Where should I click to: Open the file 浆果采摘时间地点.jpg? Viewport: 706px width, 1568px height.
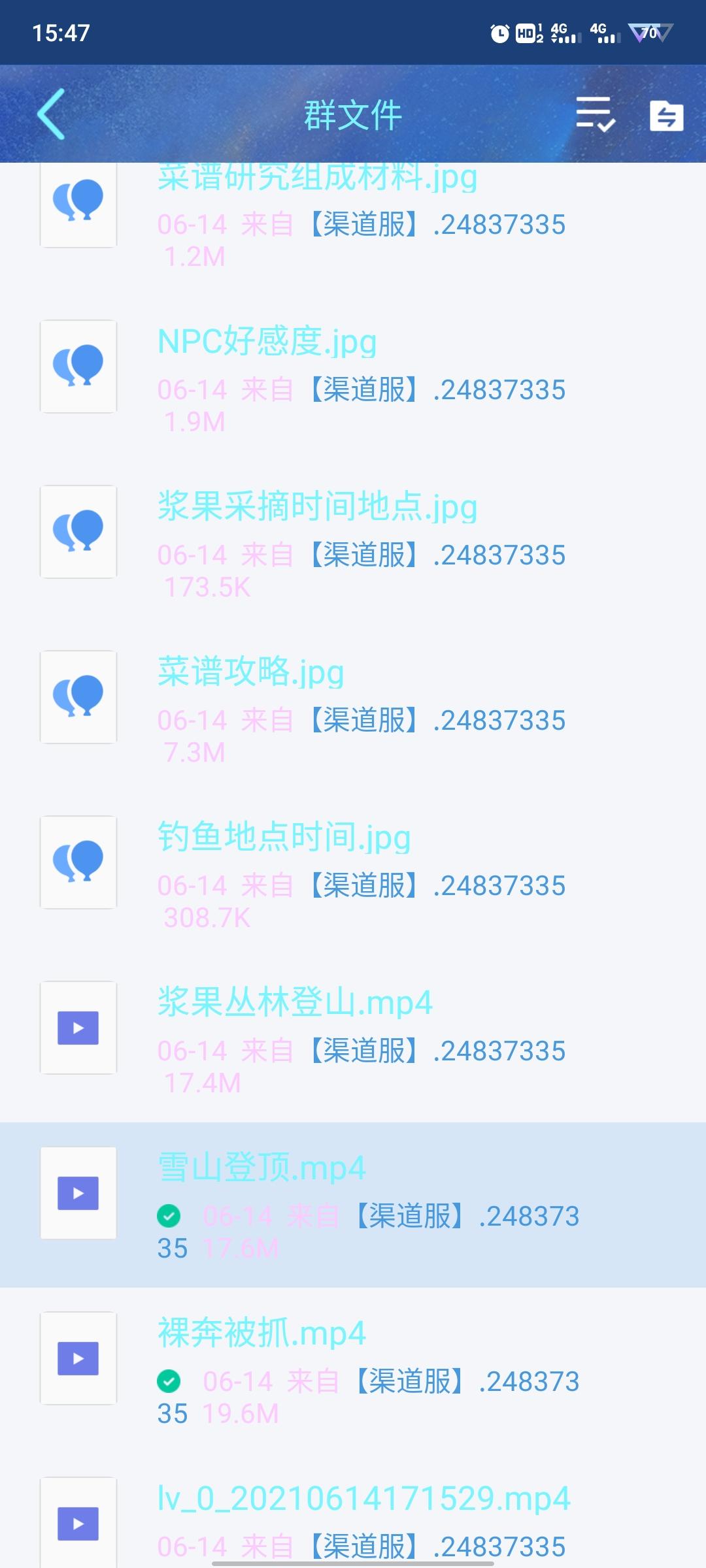318,506
